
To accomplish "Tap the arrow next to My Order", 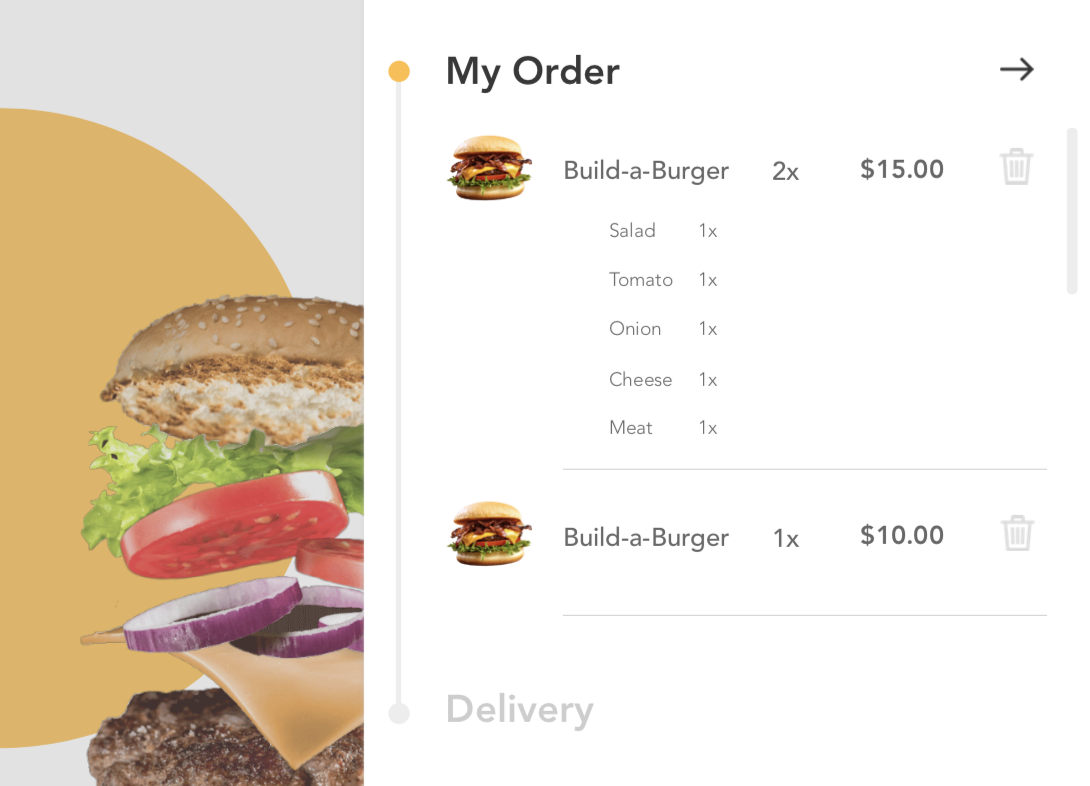I will pyautogui.click(x=1016, y=70).
